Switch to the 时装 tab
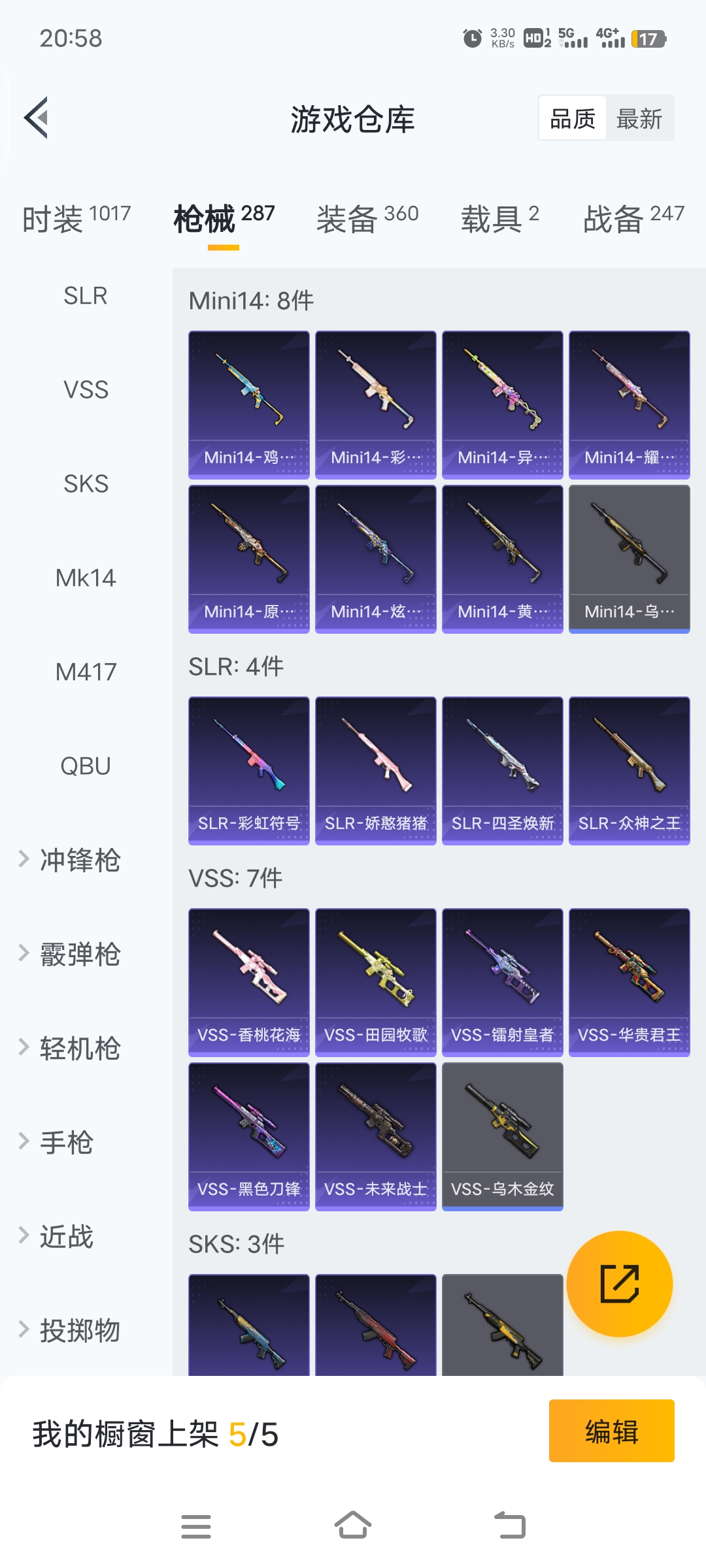The image size is (706, 1568). [76, 218]
